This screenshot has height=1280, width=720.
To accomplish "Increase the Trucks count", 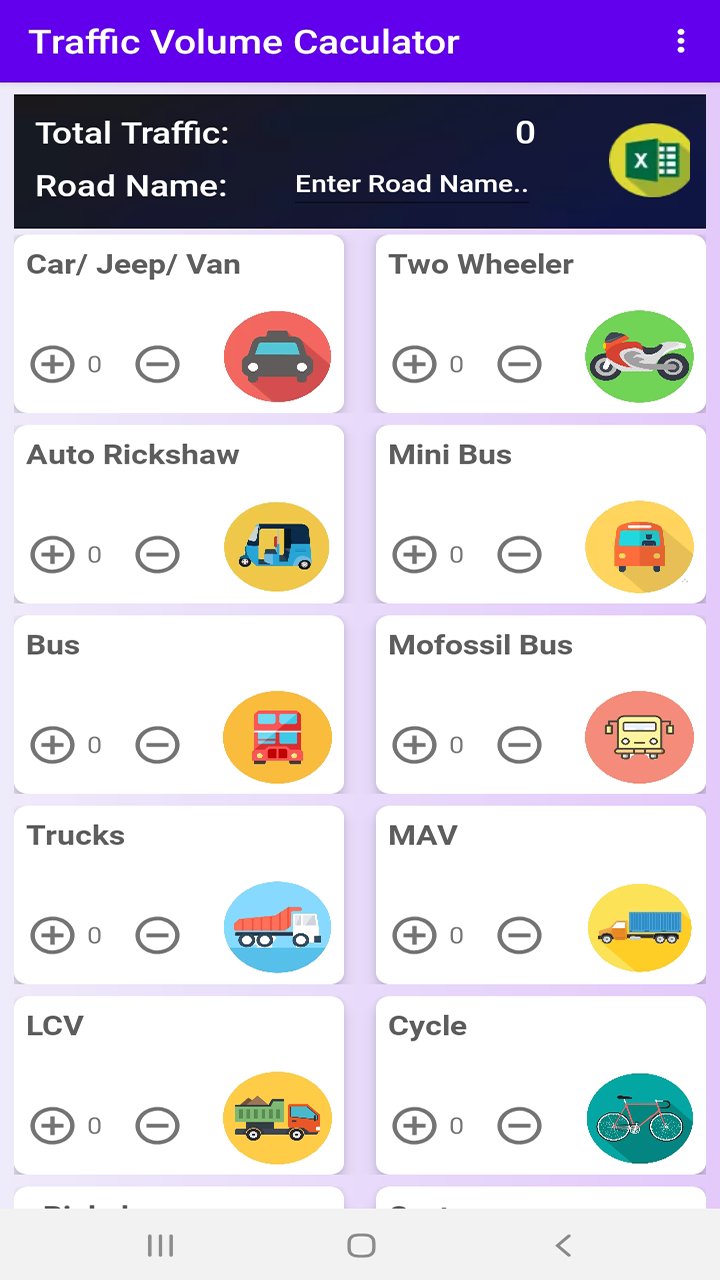I will click(52, 935).
